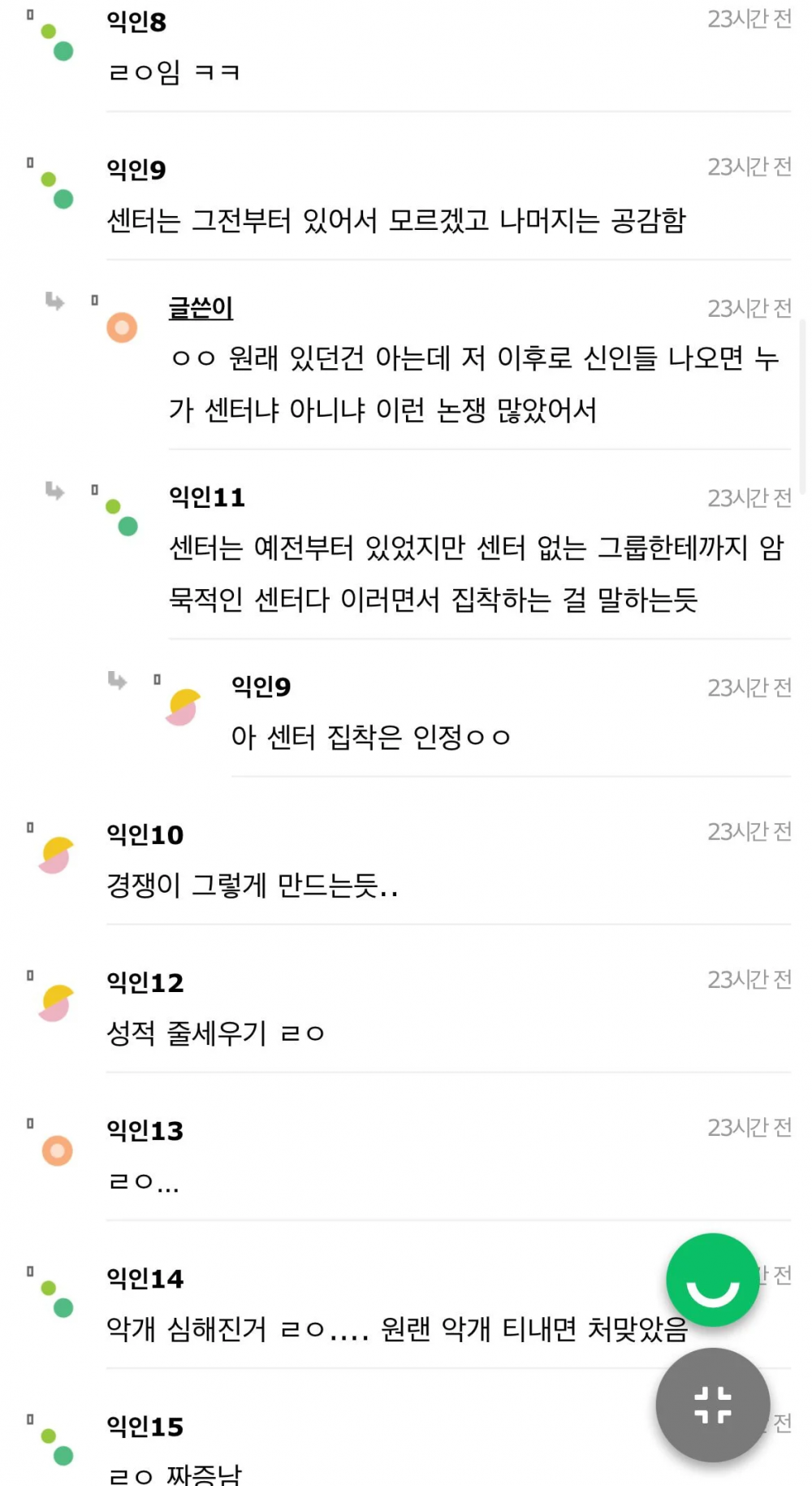Open 익인9's profile avatar on the 센터는 comment
Image resolution: width=812 pixels, height=1486 pixels.
(x=57, y=189)
